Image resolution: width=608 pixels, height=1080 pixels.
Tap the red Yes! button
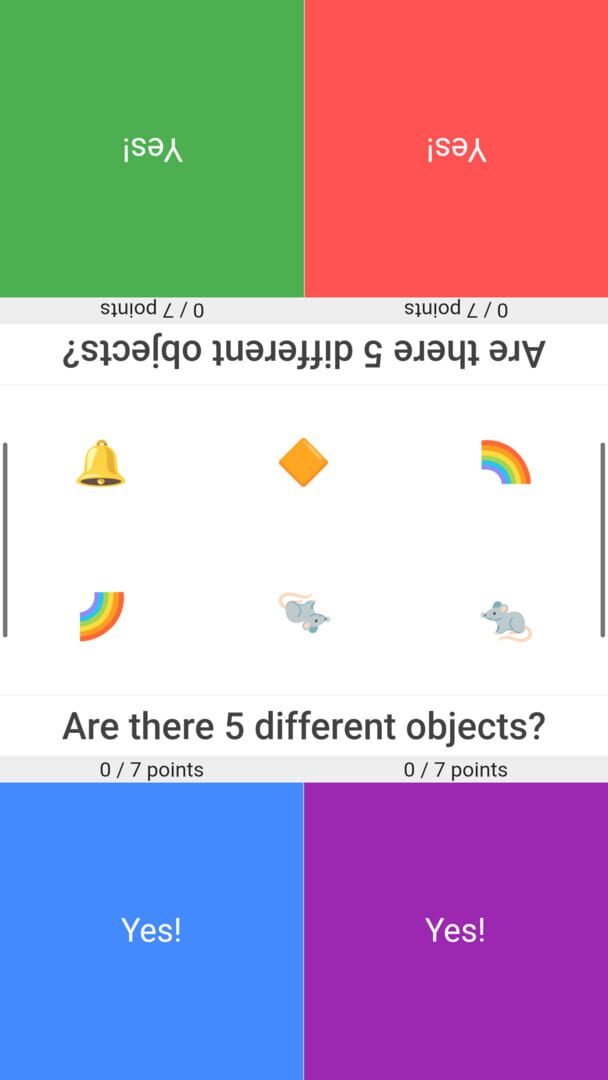point(456,149)
